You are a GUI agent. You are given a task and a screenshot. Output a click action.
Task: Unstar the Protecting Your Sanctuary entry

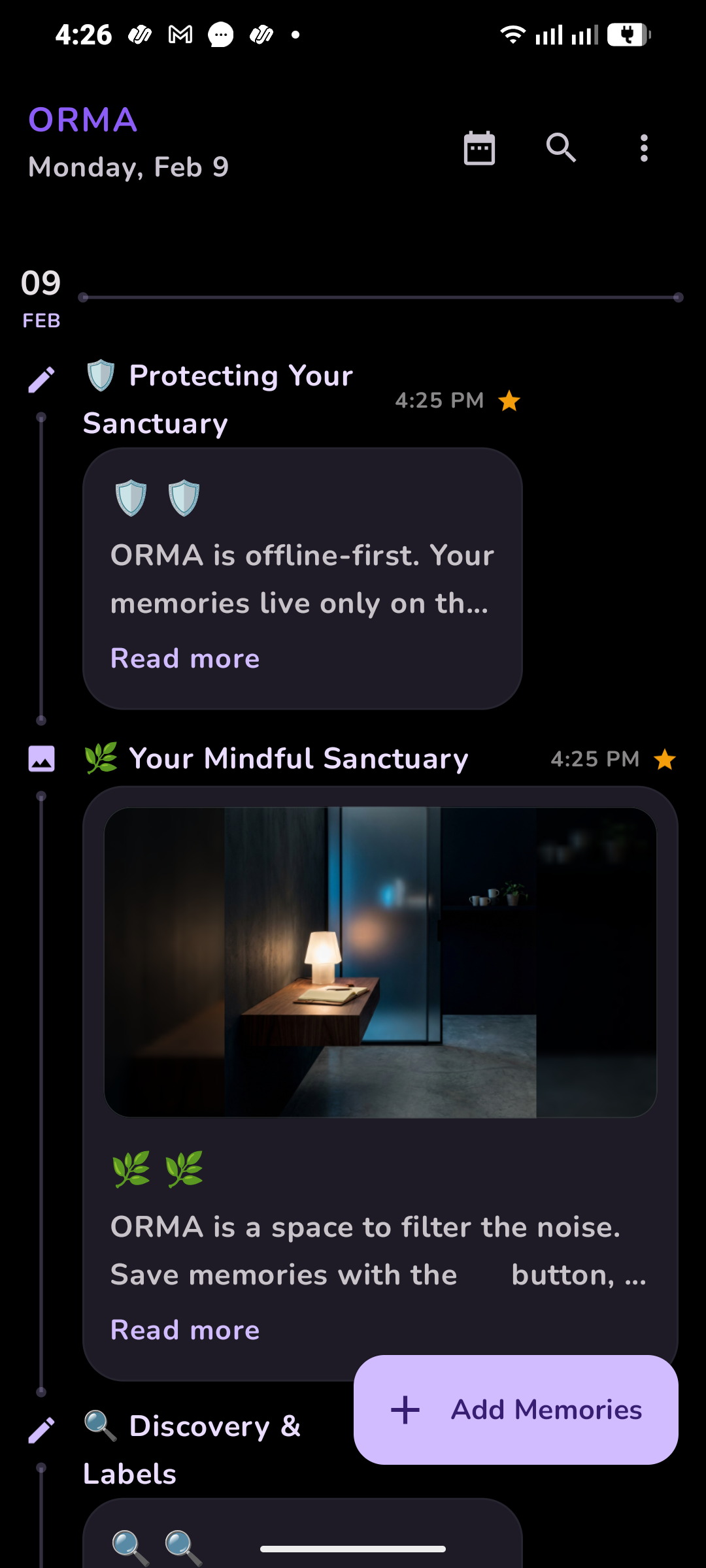509,401
